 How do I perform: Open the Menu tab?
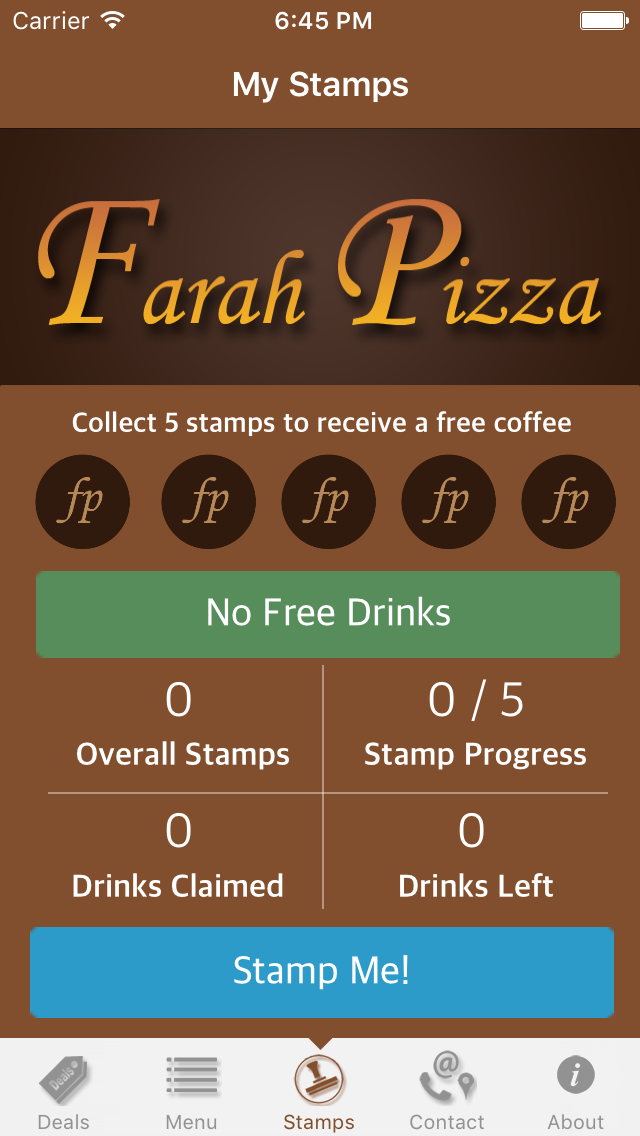192,1090
